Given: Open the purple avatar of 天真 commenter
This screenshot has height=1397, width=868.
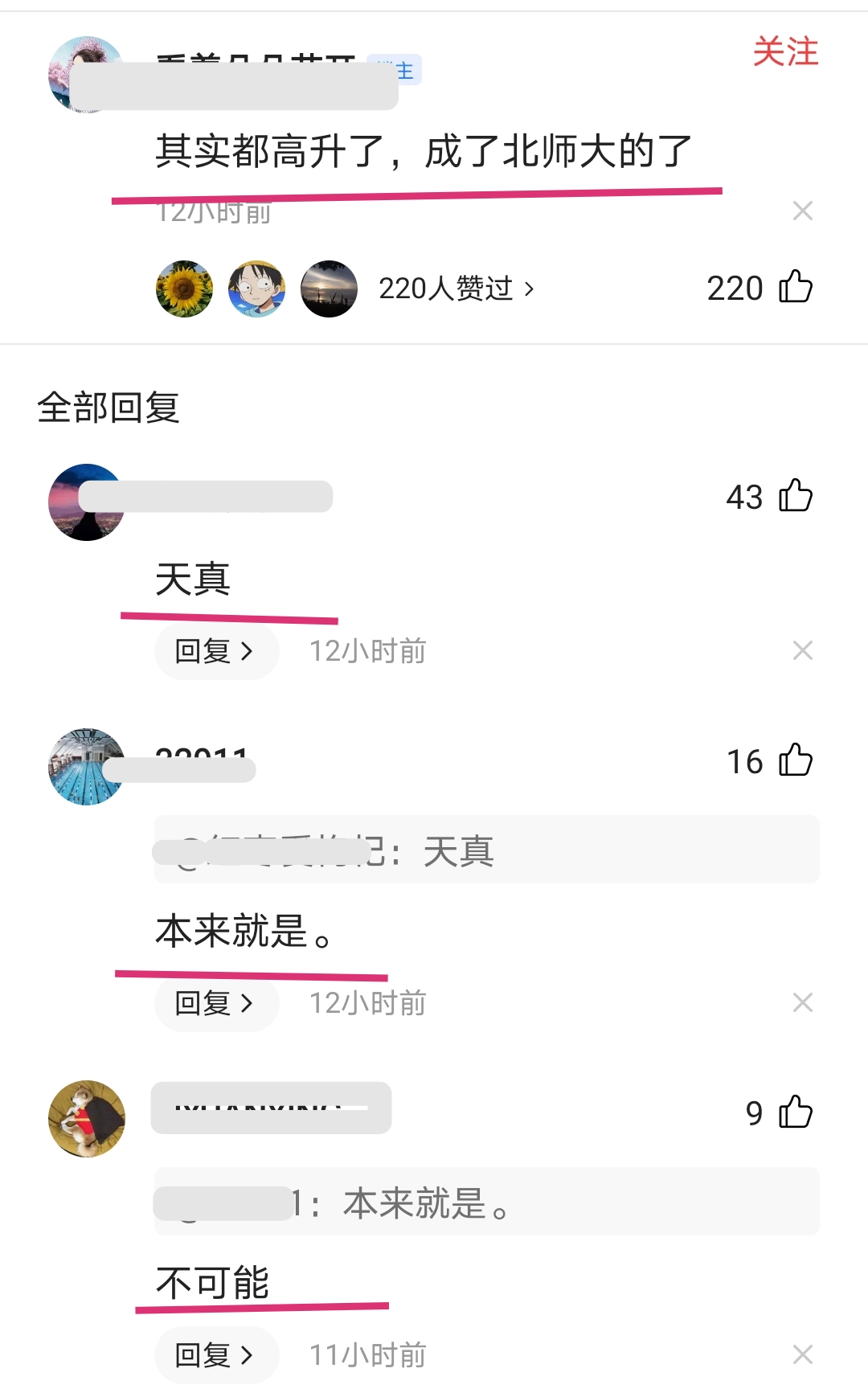Looking at the screenshot, I should (85, 498).
